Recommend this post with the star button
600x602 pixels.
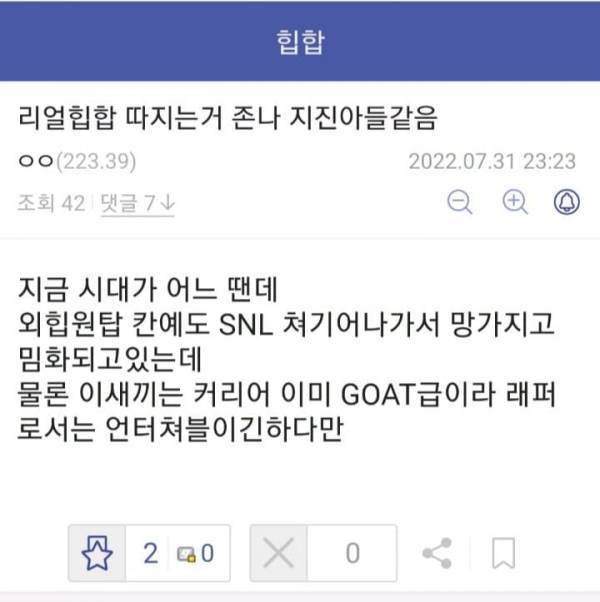(97, 553)
